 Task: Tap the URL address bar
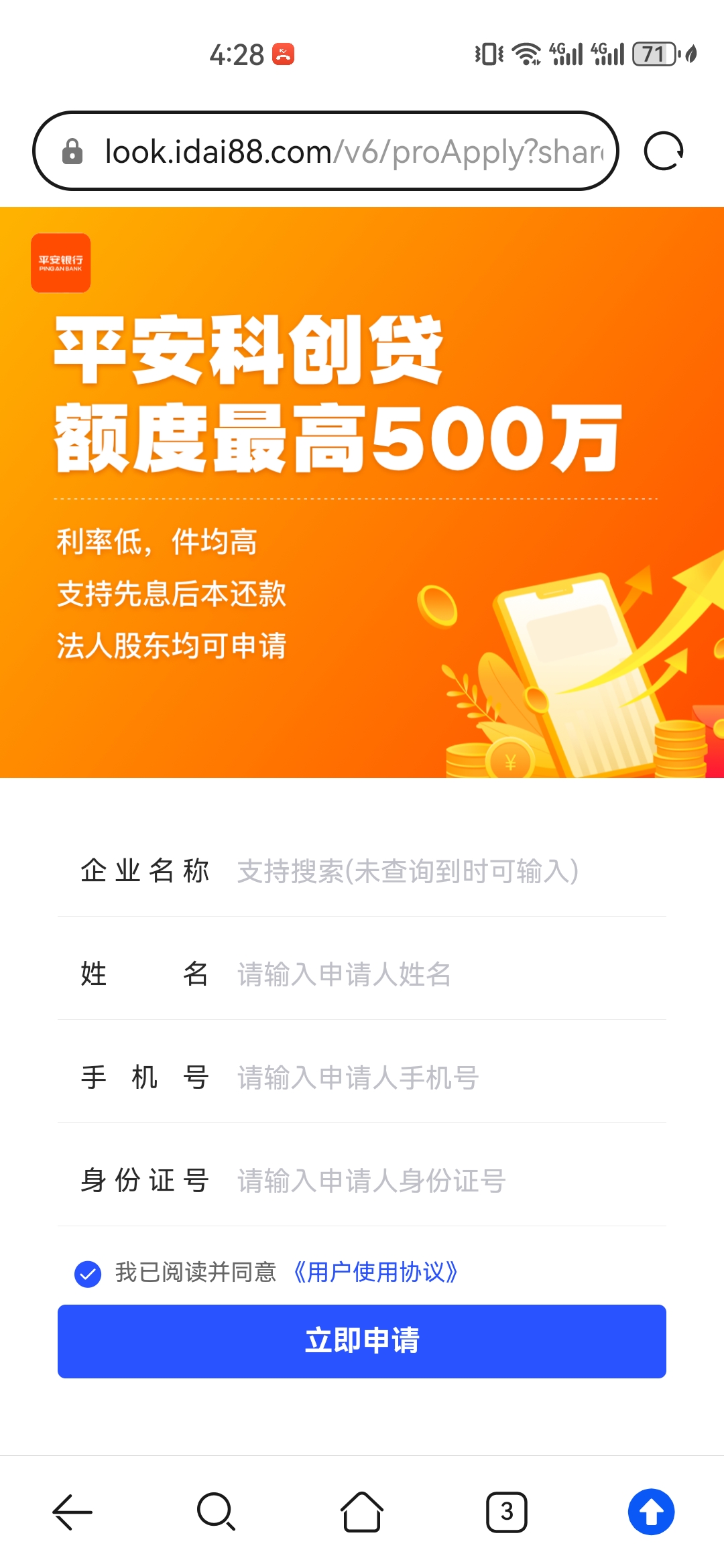pos(326,151)
